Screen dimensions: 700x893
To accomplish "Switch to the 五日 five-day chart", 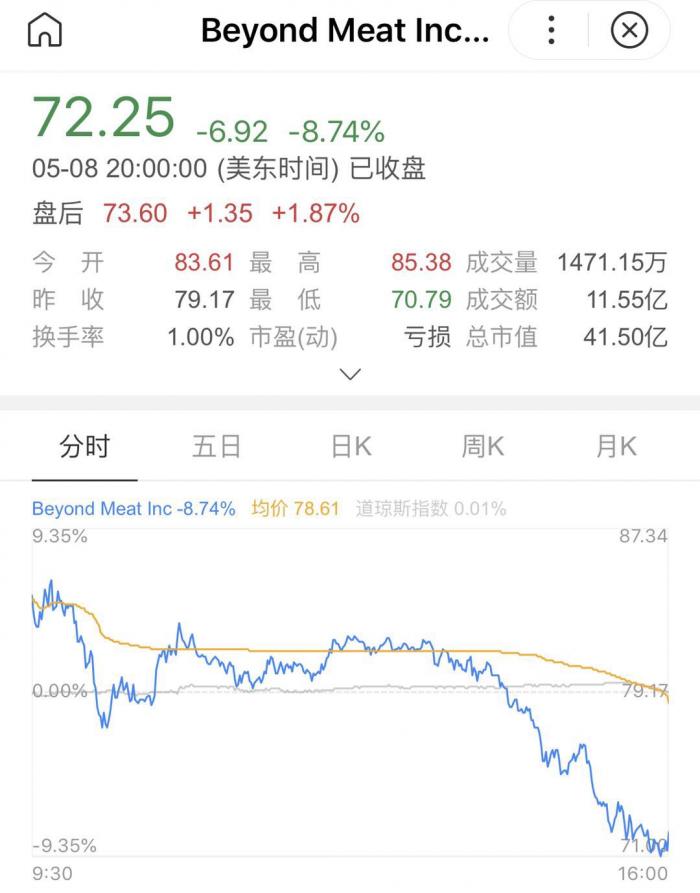I will point(217,447).
